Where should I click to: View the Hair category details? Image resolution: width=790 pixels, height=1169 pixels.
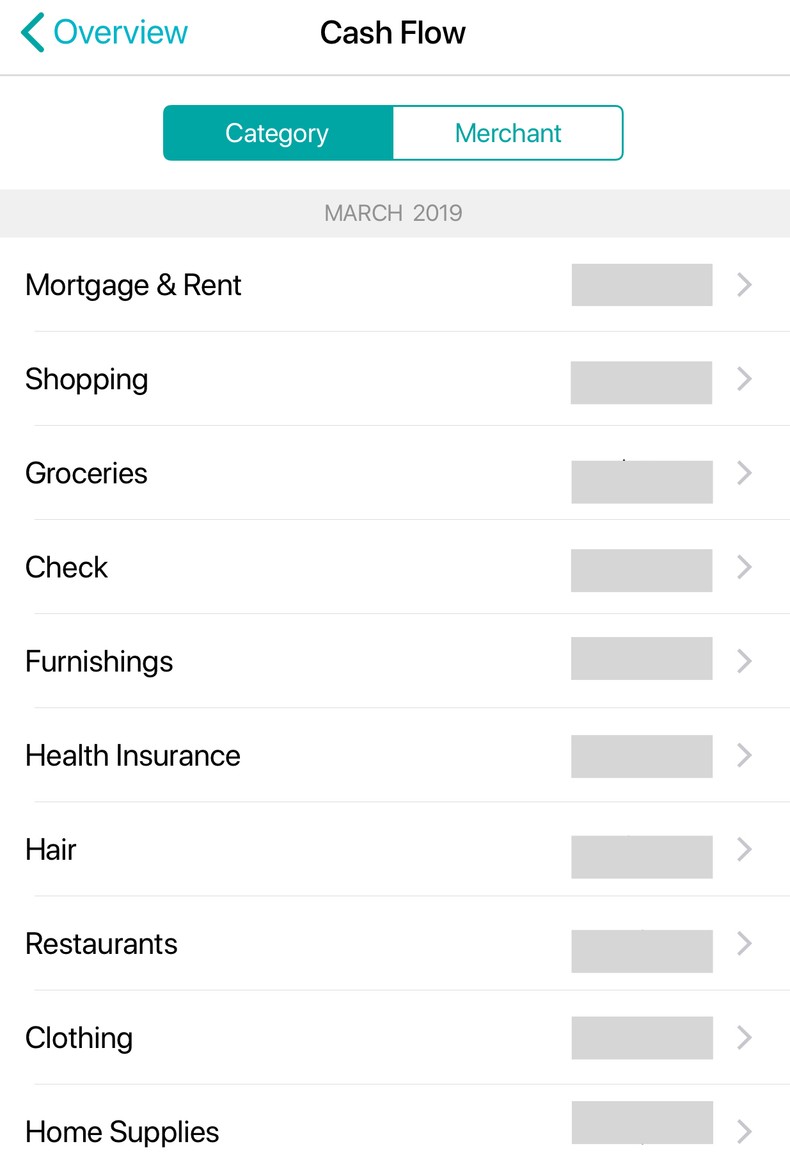pyautogui.click(x=394, y=850)
